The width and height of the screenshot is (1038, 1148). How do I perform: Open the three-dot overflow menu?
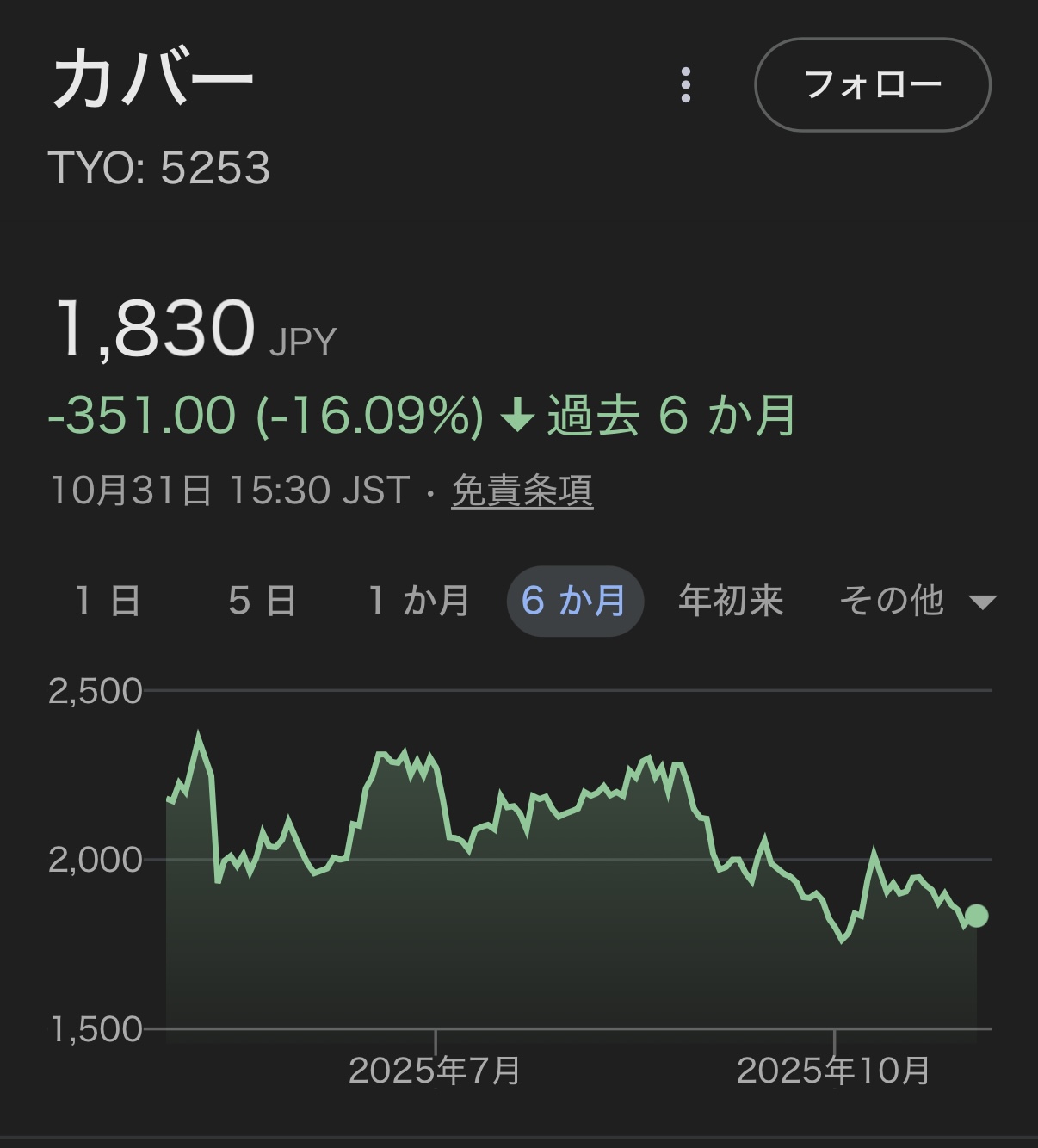(685, 85)
